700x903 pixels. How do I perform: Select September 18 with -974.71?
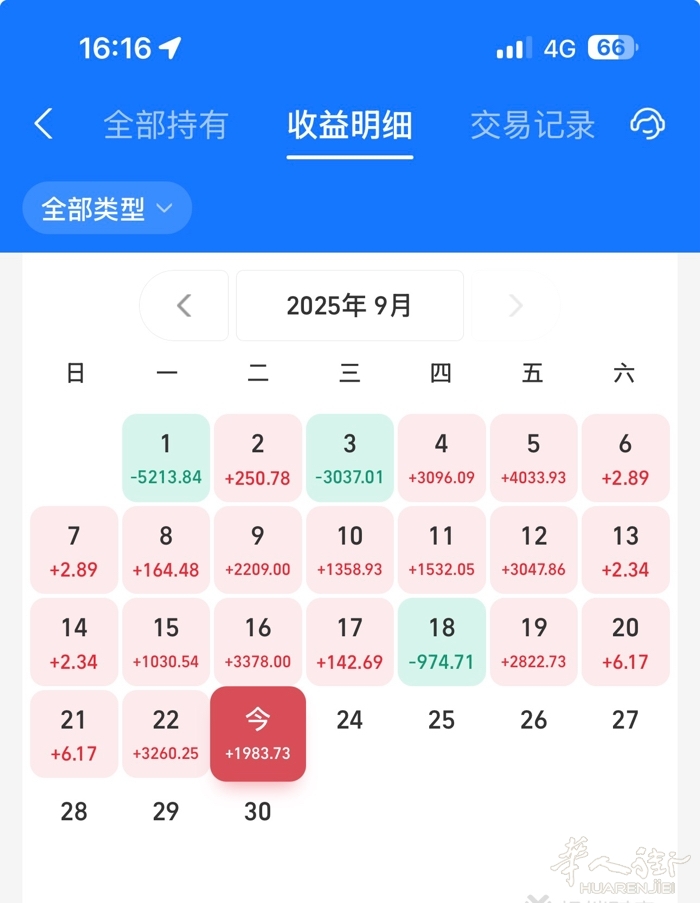pos(441,641)
